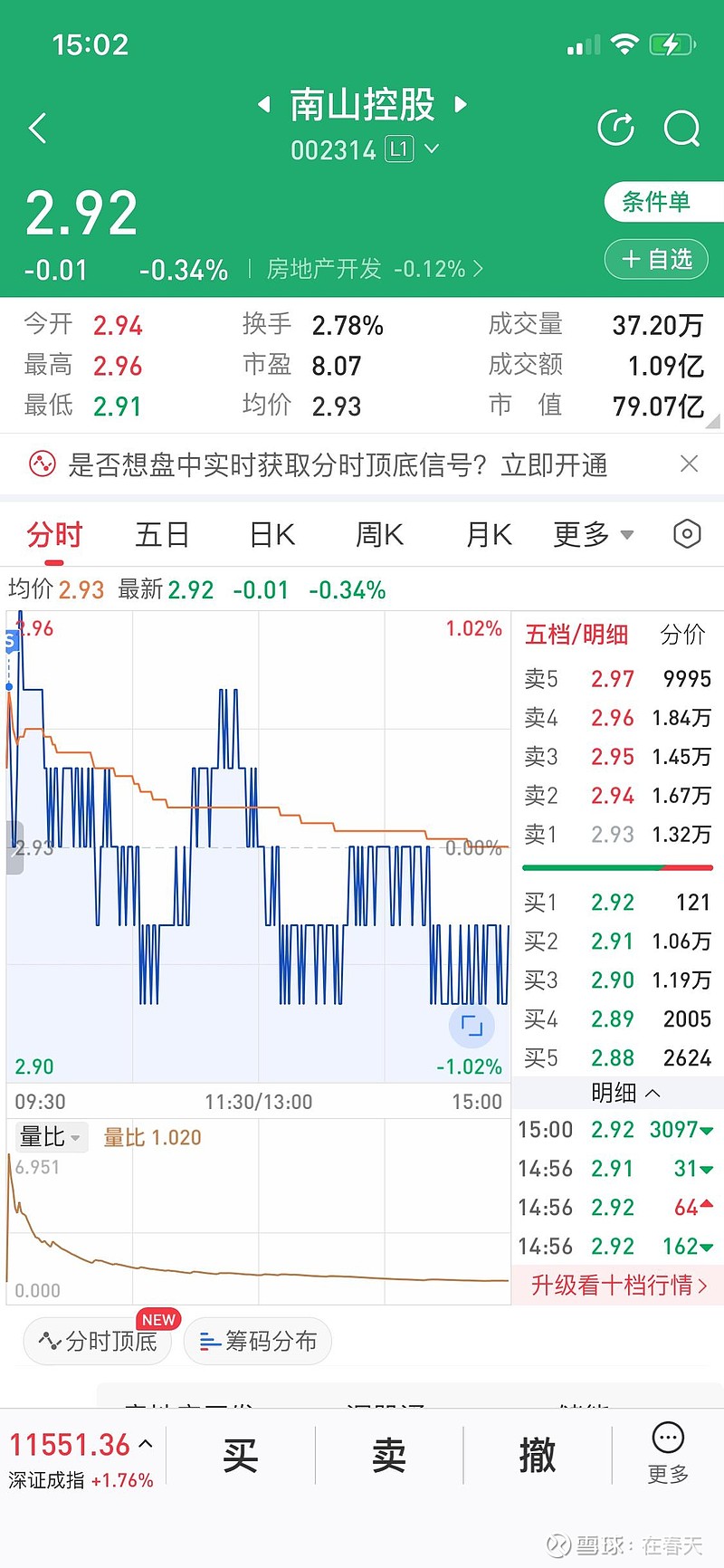Switch to the 分价 tab
The height and width of the screenshot is (1568, 724).
682,635
